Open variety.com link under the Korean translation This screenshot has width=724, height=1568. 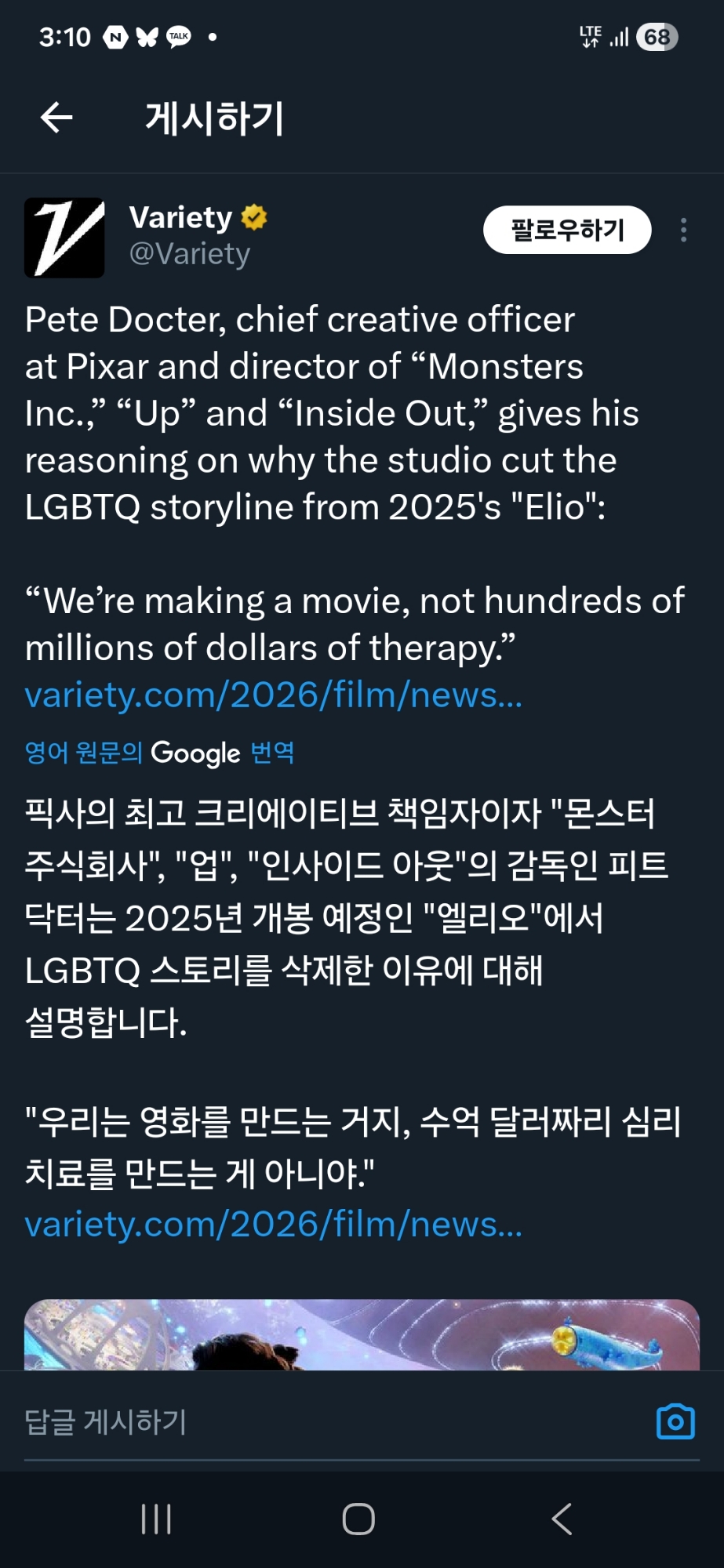[x=273, y=1225]
